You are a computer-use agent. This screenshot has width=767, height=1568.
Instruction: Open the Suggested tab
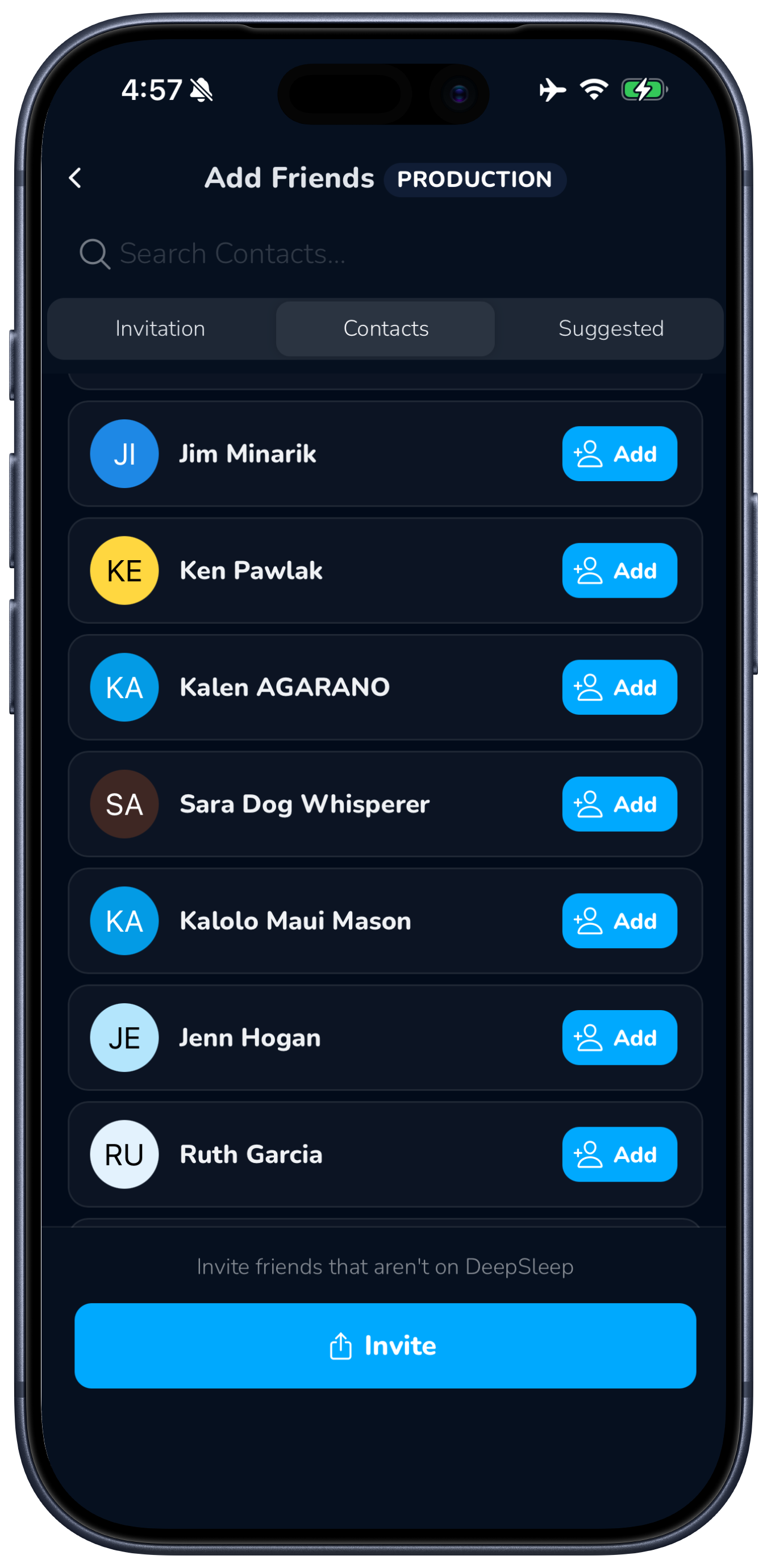(611, 329)
